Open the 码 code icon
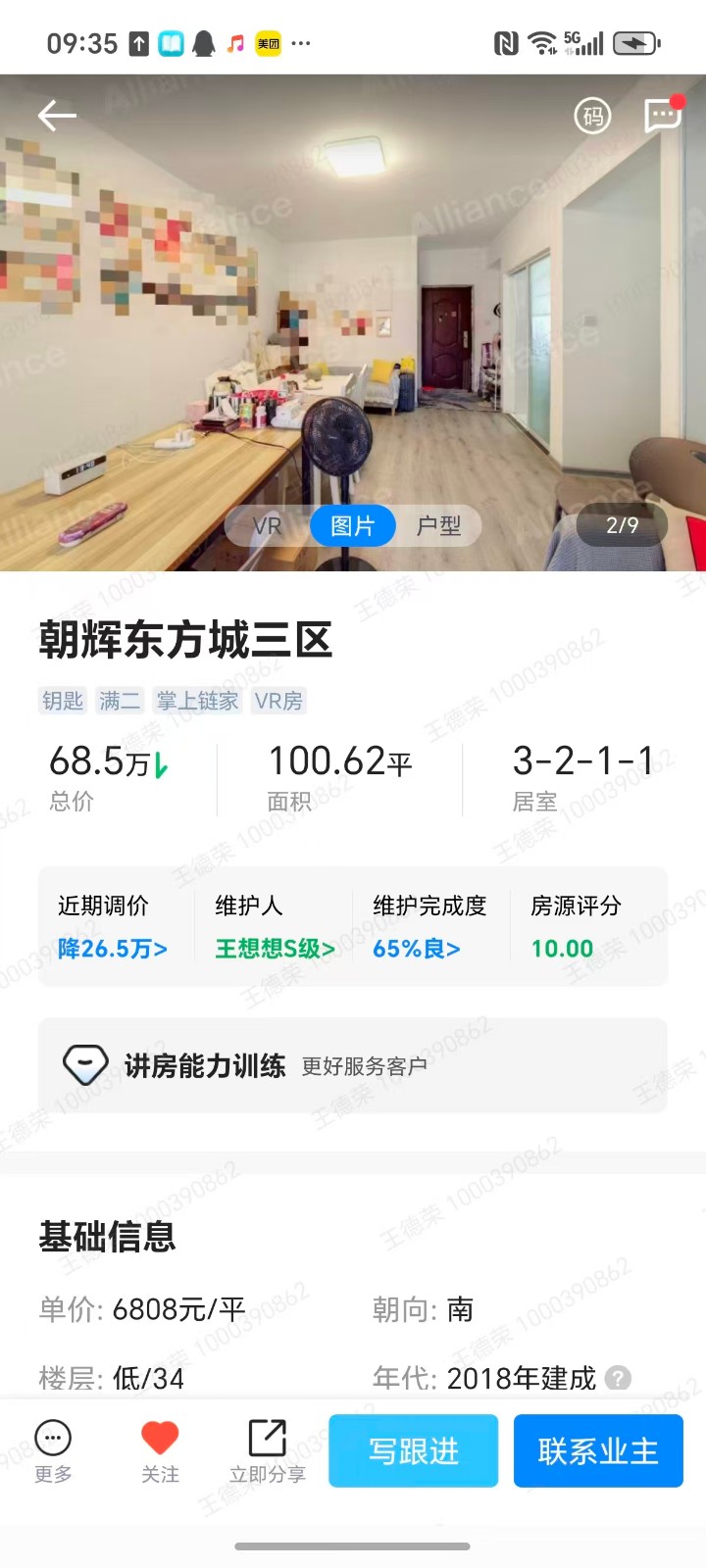The width and height of the screenshot is (706, 1568). [x=592, y=117]
